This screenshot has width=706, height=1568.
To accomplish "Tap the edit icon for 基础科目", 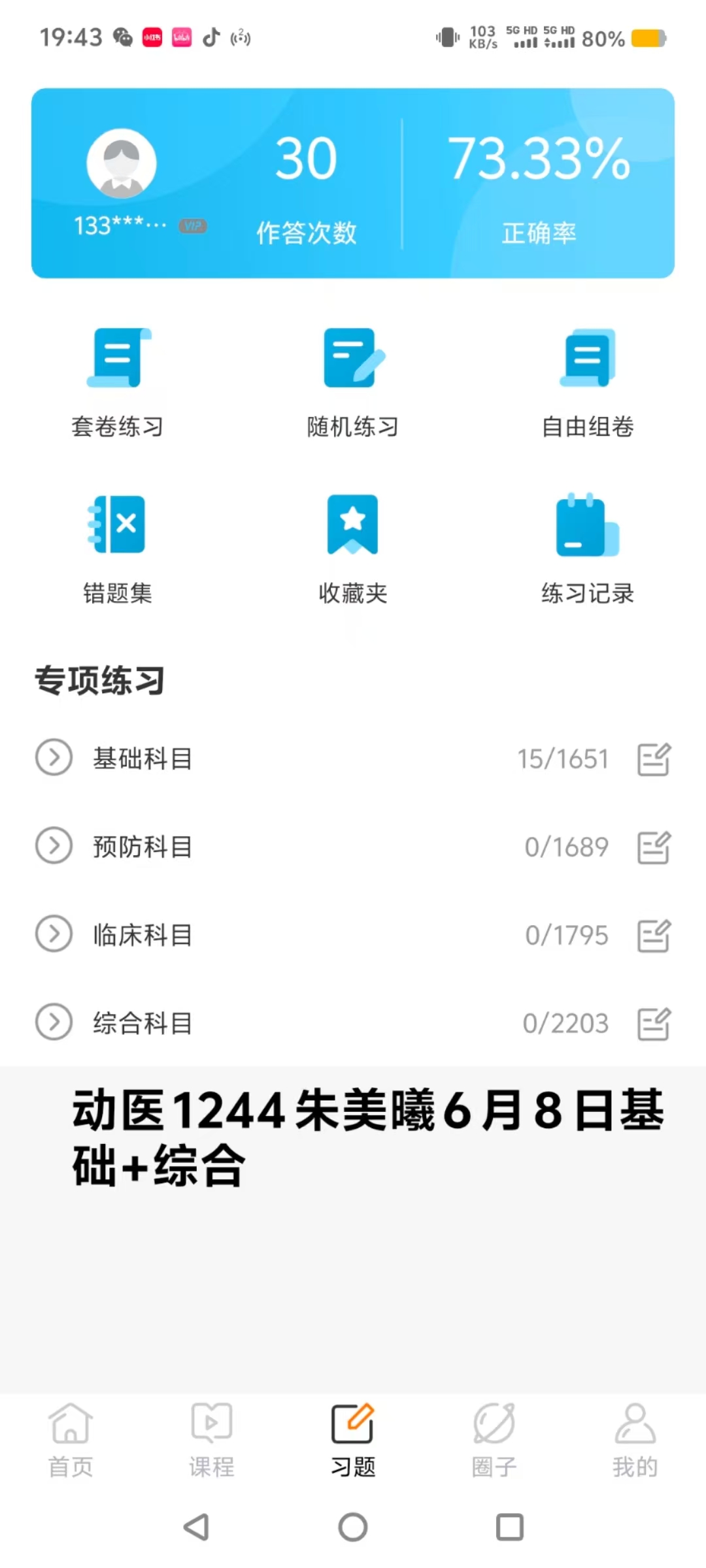I will click(654, 759).
